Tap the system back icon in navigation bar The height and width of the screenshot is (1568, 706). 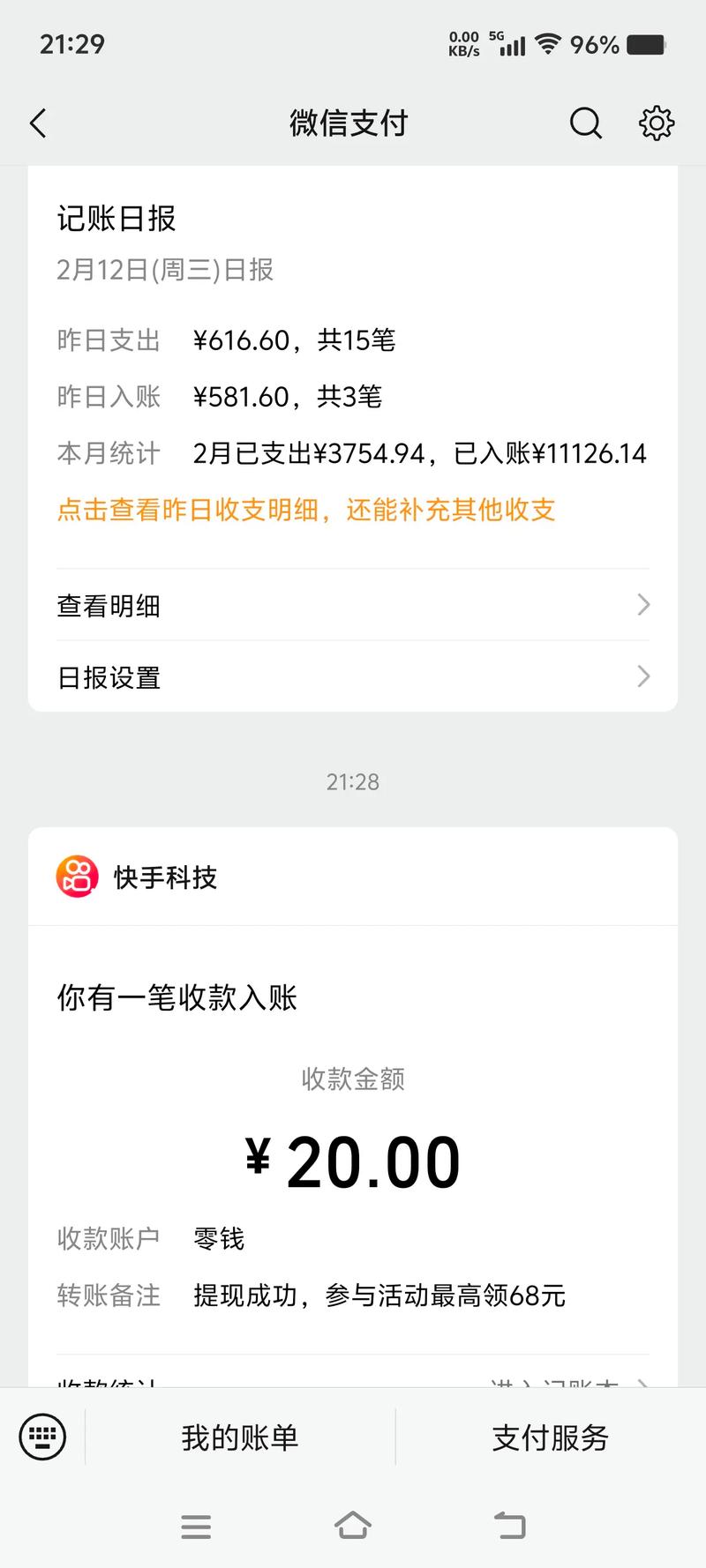click(x=510, y=1526)
